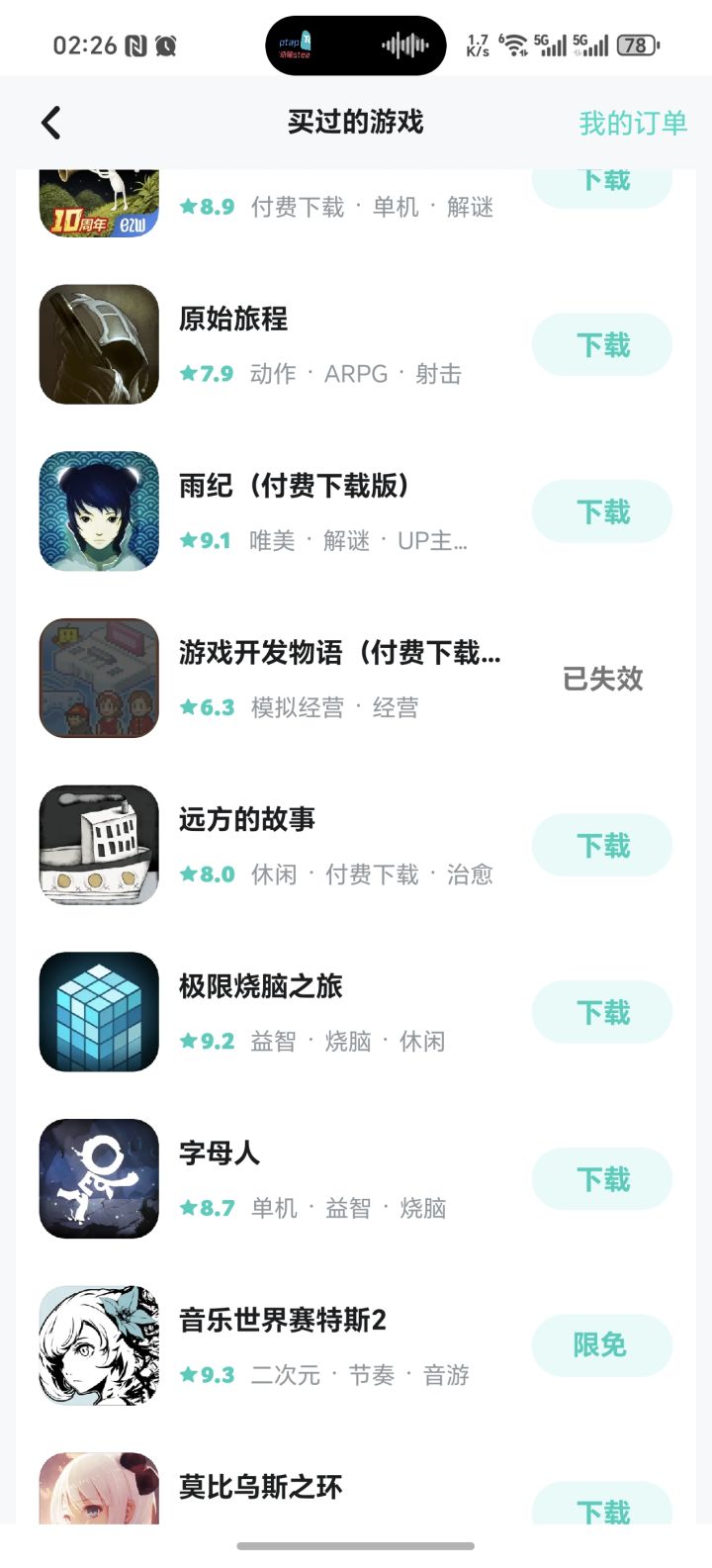The height and width of the screenshot is (1568, 712).
Task: Tap the 下载 button for 原始旅程
Action: (601, 343)
